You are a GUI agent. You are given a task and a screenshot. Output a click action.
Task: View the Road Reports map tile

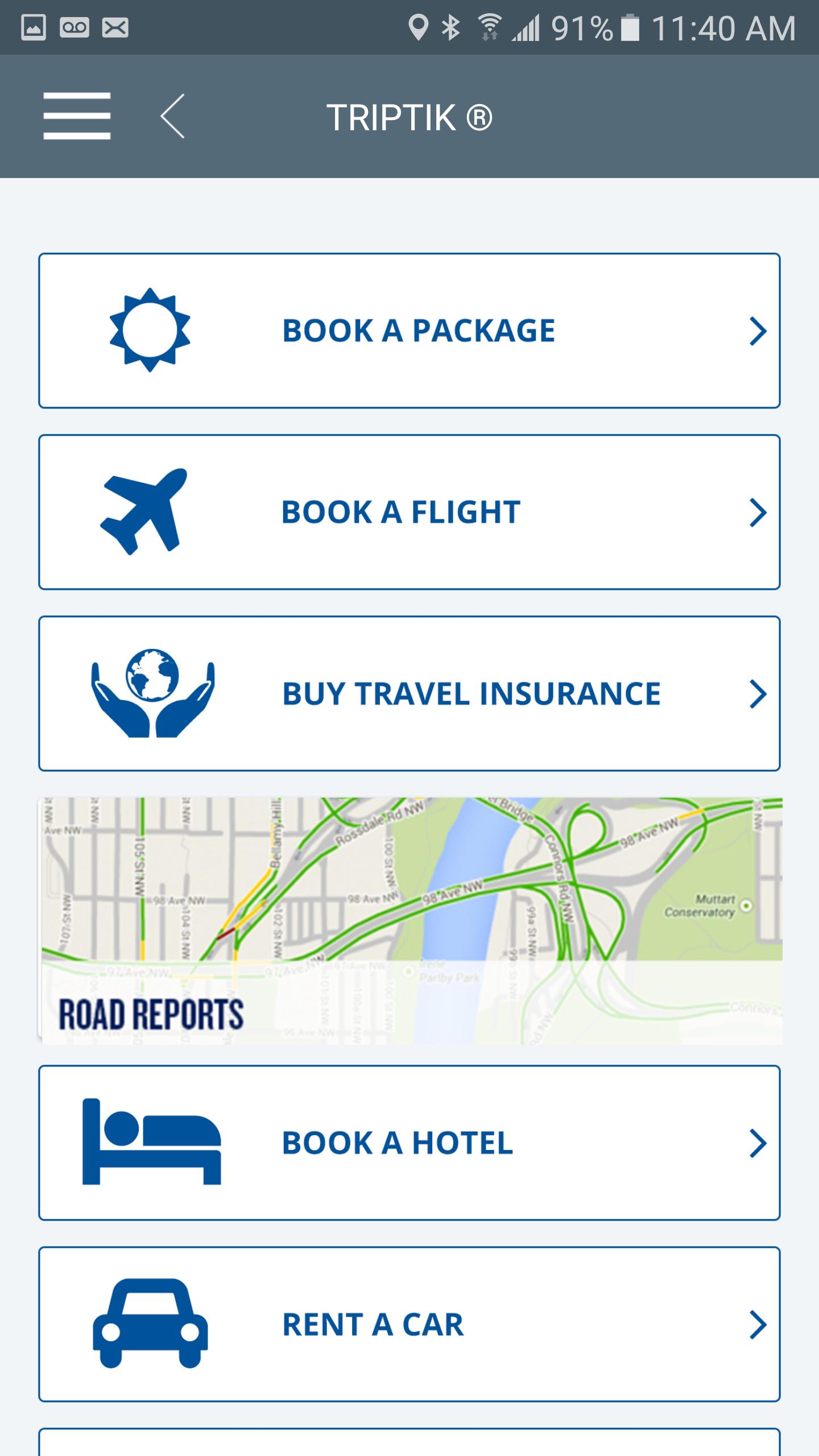(409, 921)
